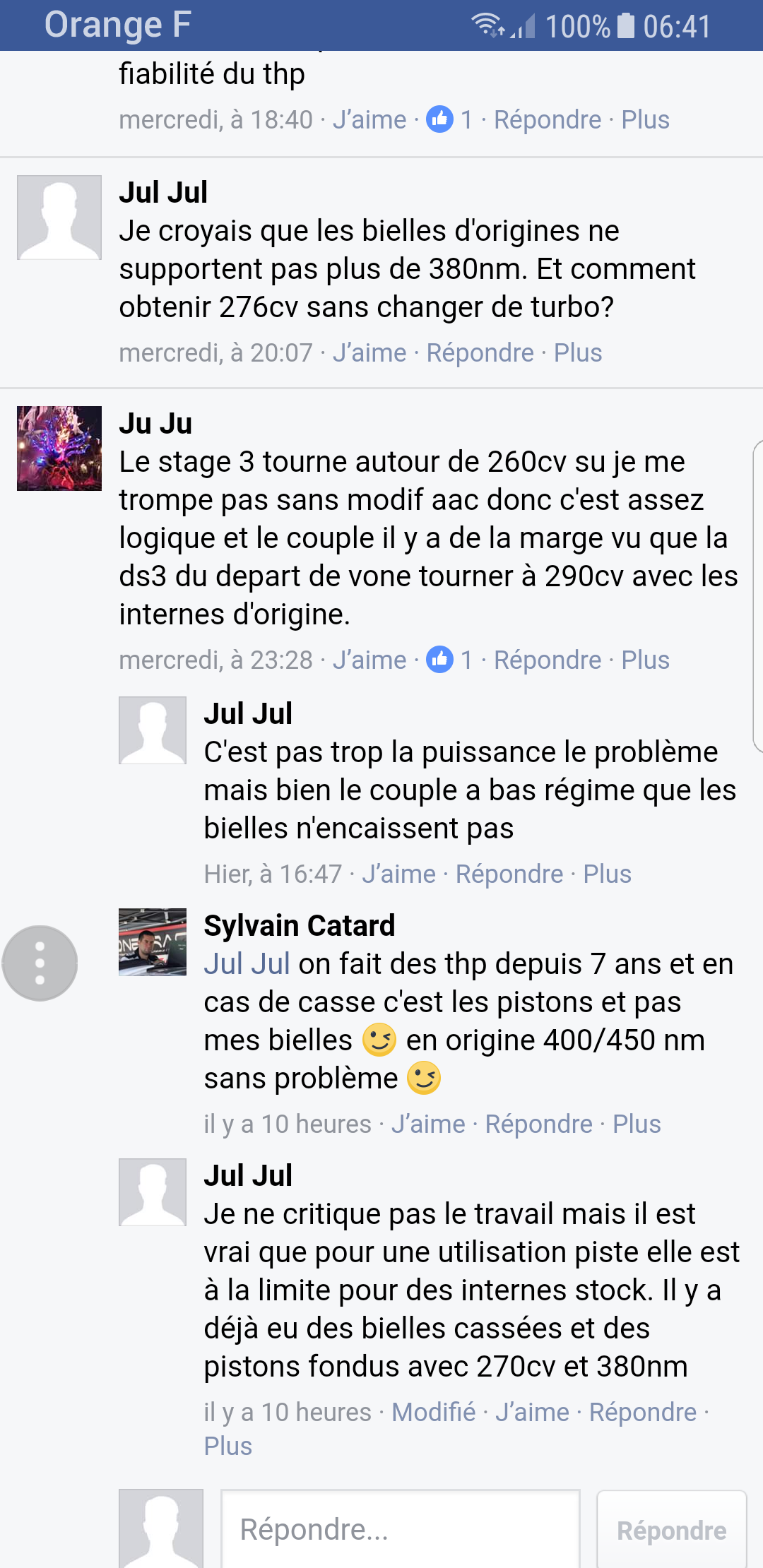Open the floating three-dot menu button
The image size is (763, 1568).
click(40, 963)
